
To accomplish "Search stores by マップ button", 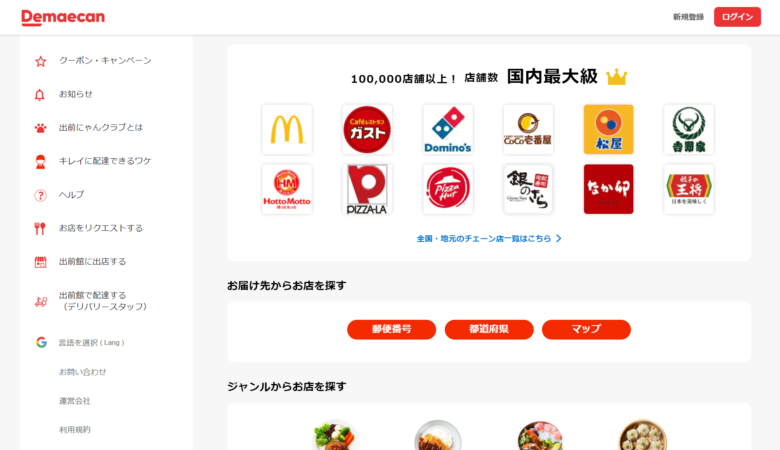I will click(586, 329).
